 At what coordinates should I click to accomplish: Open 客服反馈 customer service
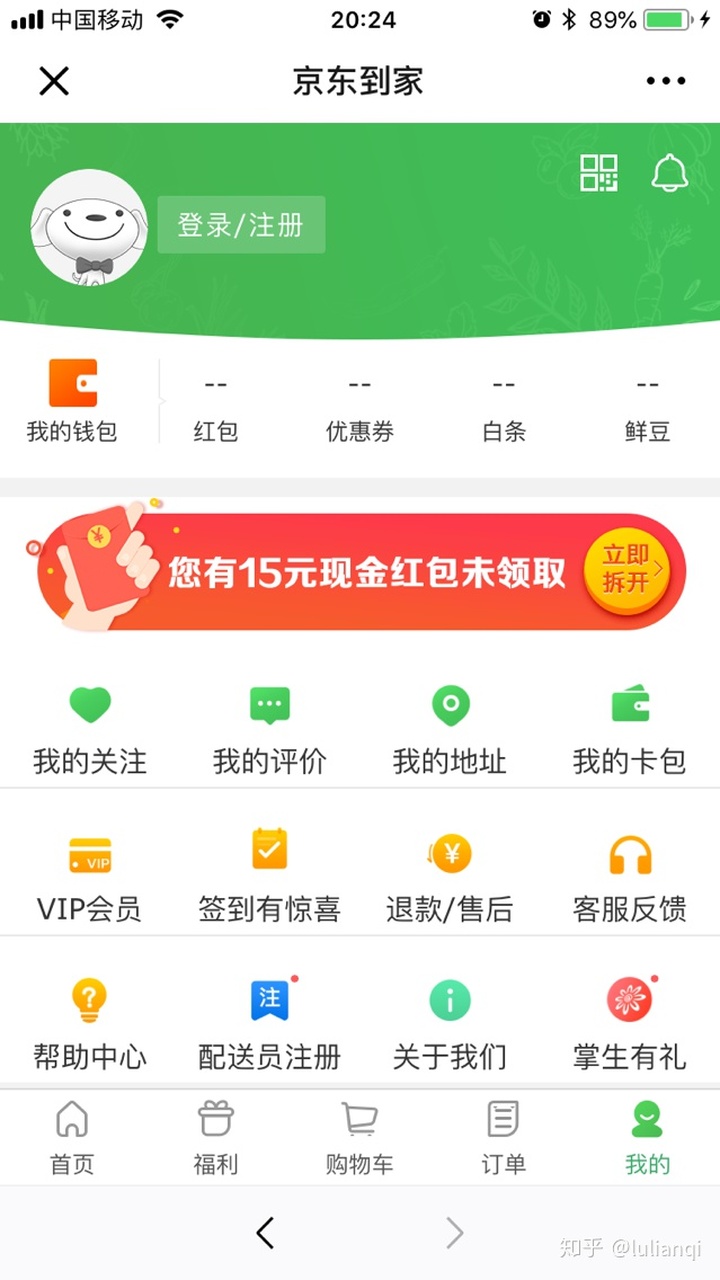pos(630,879)
